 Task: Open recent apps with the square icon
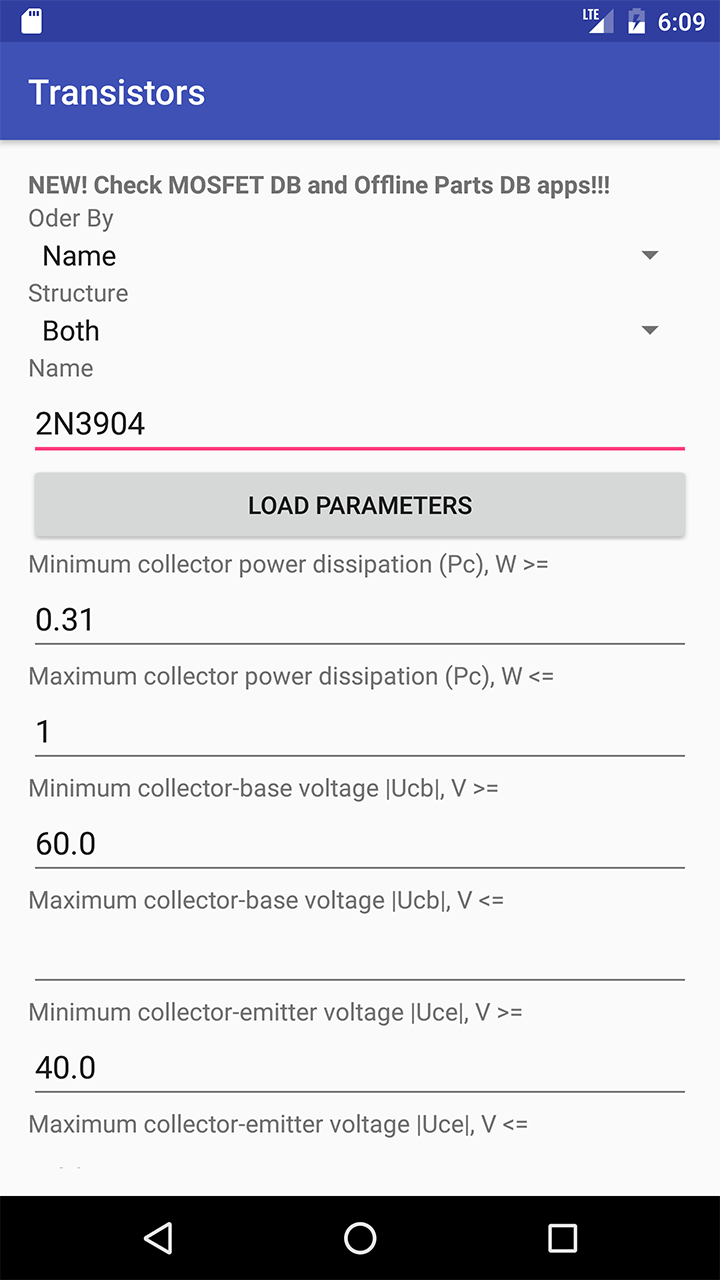point(562,1238)
